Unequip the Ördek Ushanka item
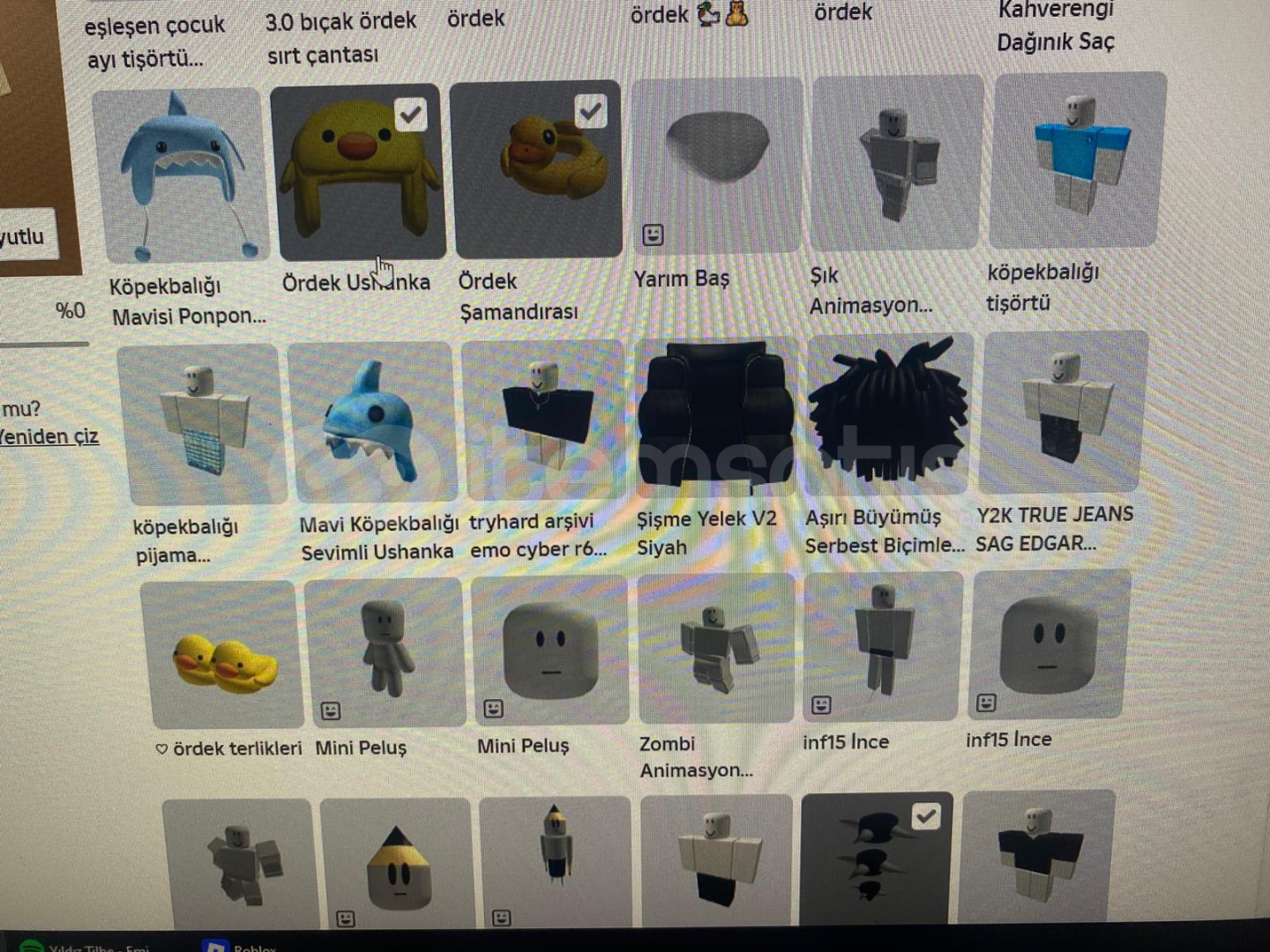Screen dimensions: 1270x952 coord(358,172)
